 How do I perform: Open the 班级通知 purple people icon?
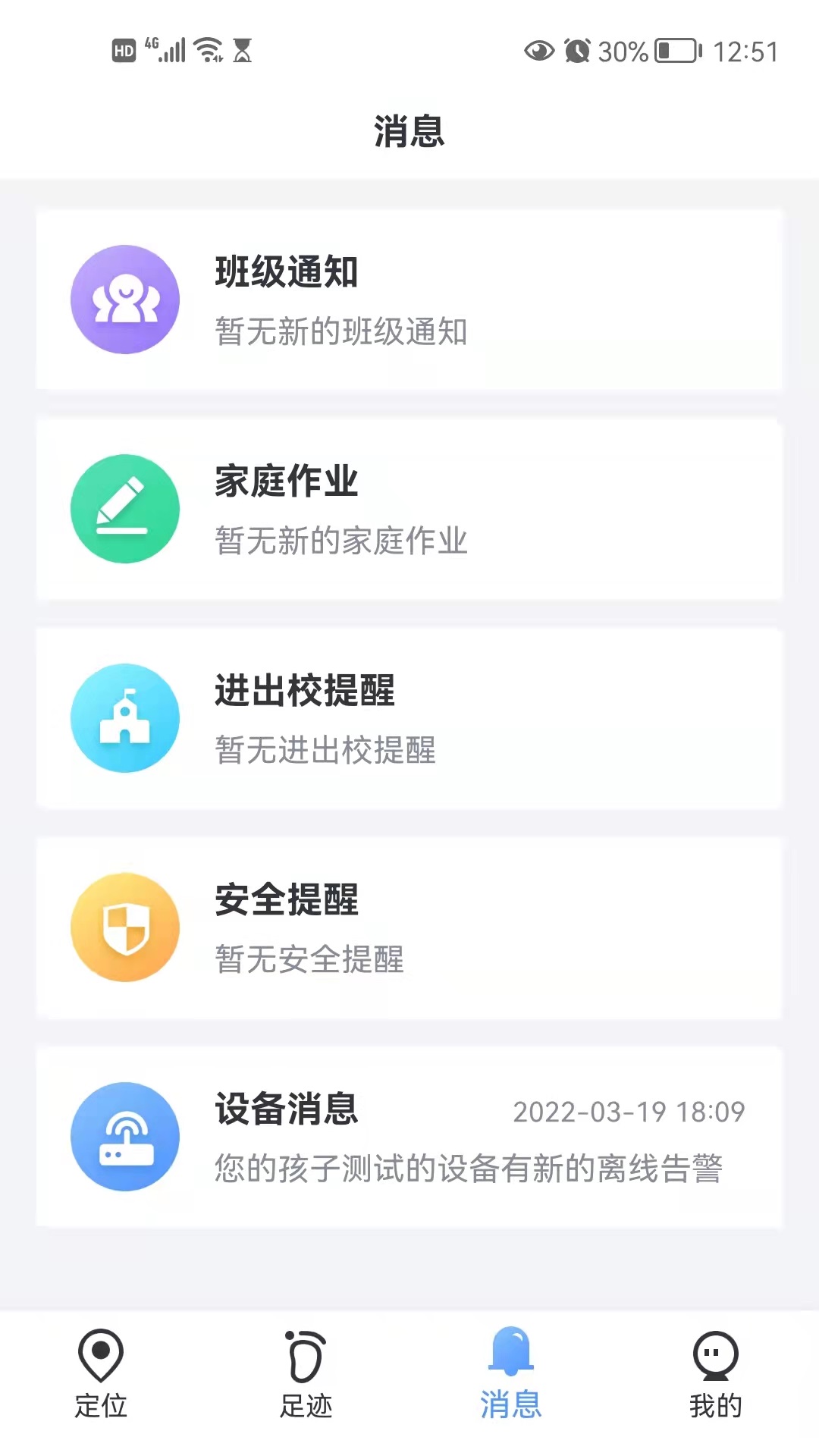point(124,299)
